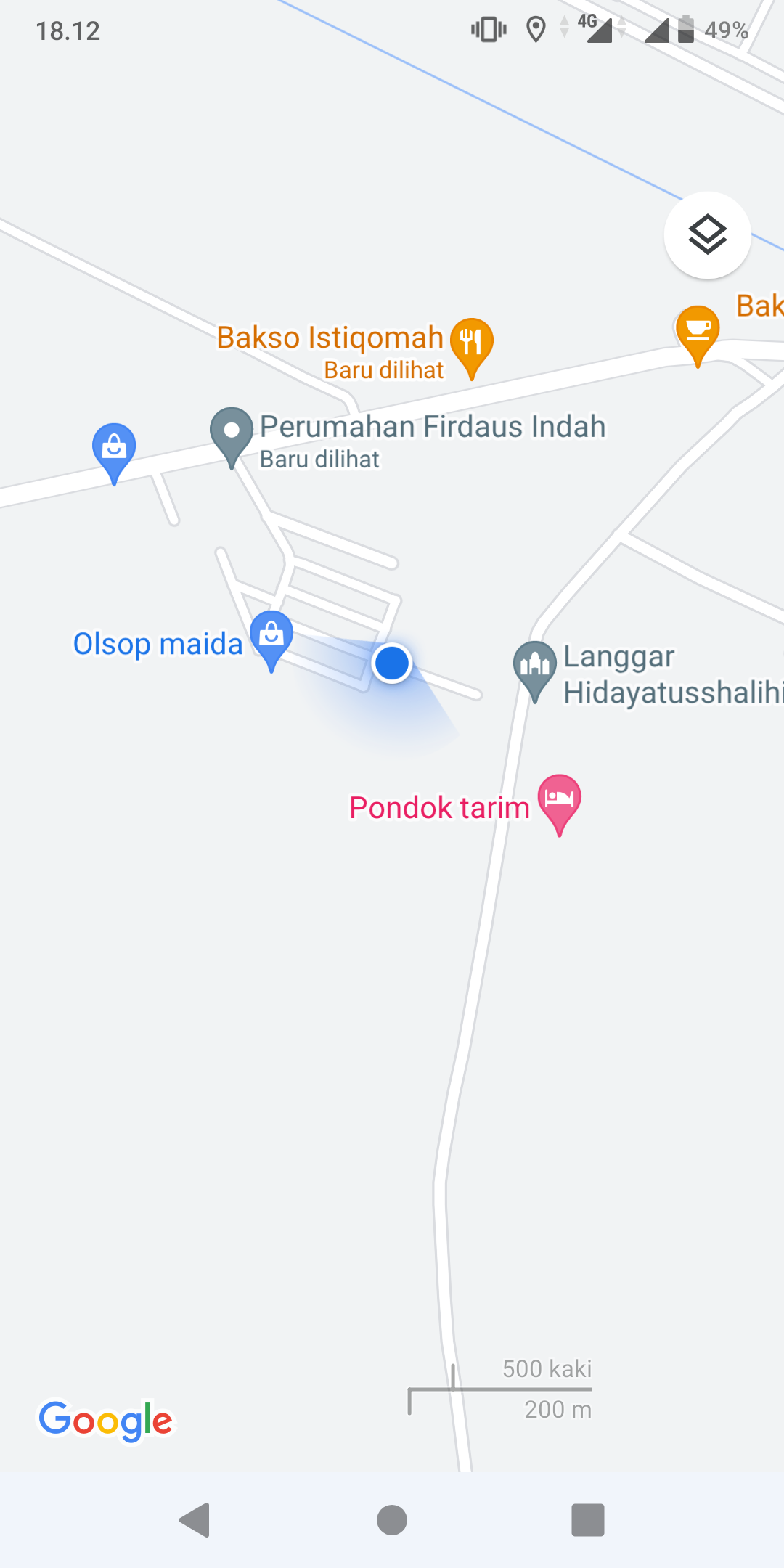Return to the home screen
The width and height of the screenshot is (784, 1568).
pos(392,1519)
